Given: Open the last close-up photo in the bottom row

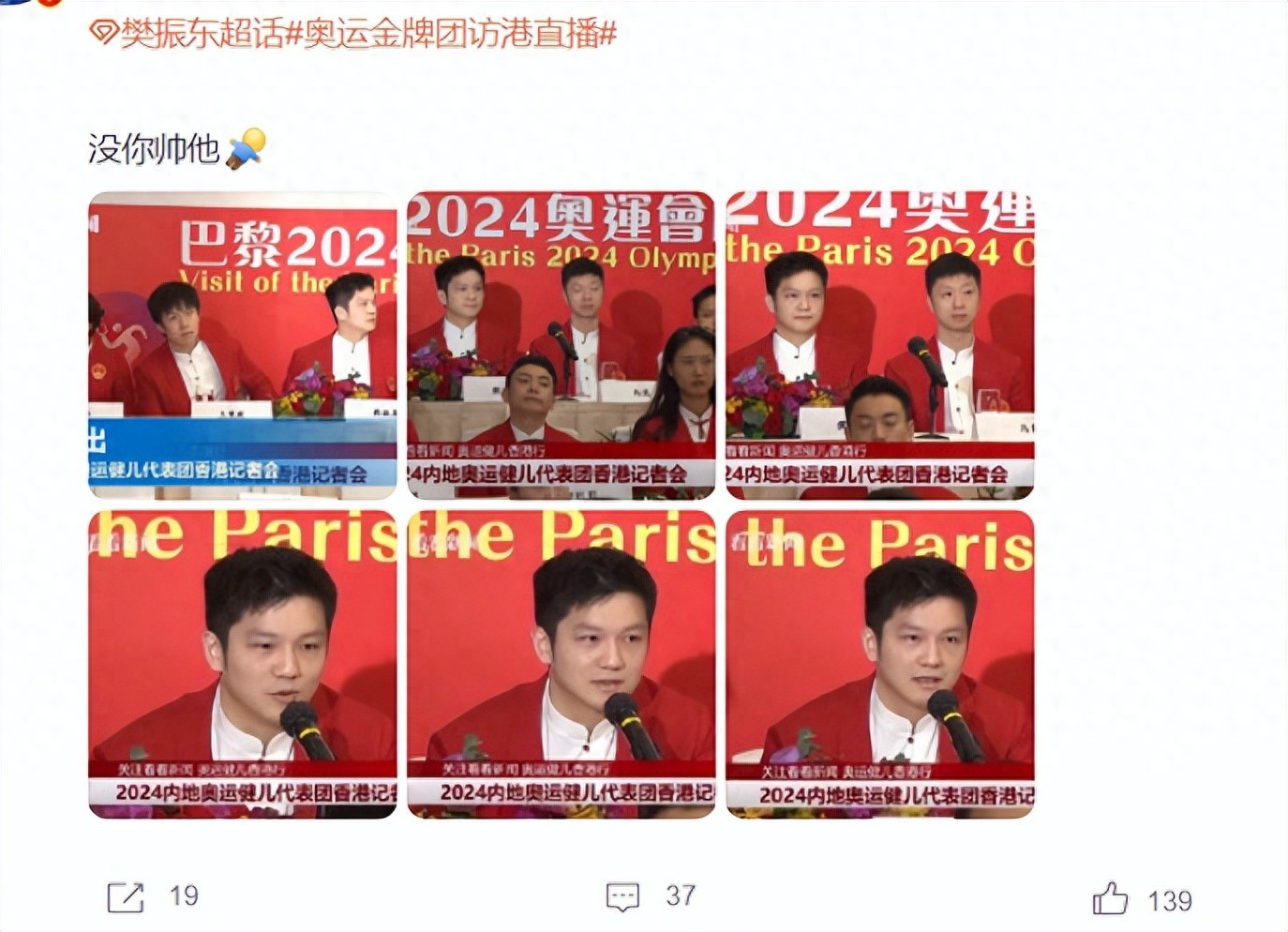Looking at the screenshot, I should click(x=879, y=664).
